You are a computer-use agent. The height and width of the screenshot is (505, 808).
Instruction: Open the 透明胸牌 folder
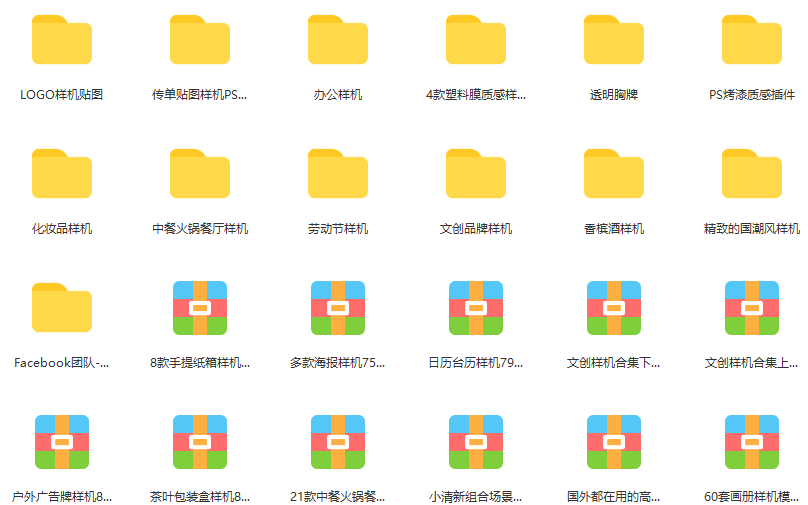[x=614, y=42]
